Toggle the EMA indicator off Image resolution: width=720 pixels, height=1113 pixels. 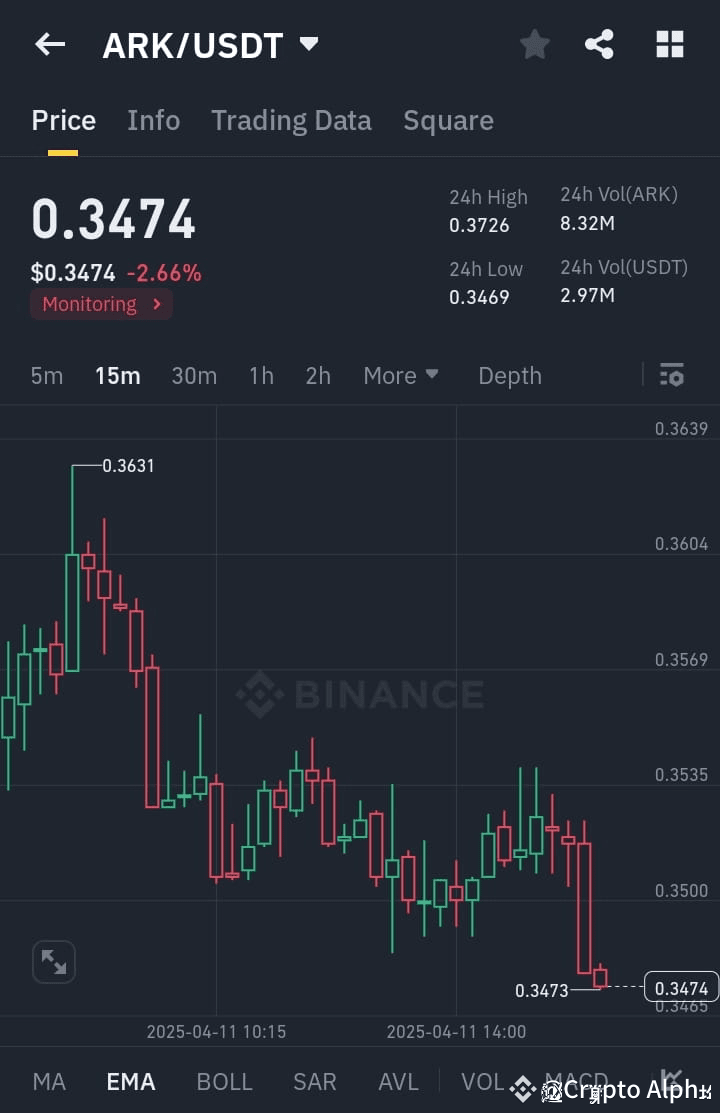point(130,1081)
